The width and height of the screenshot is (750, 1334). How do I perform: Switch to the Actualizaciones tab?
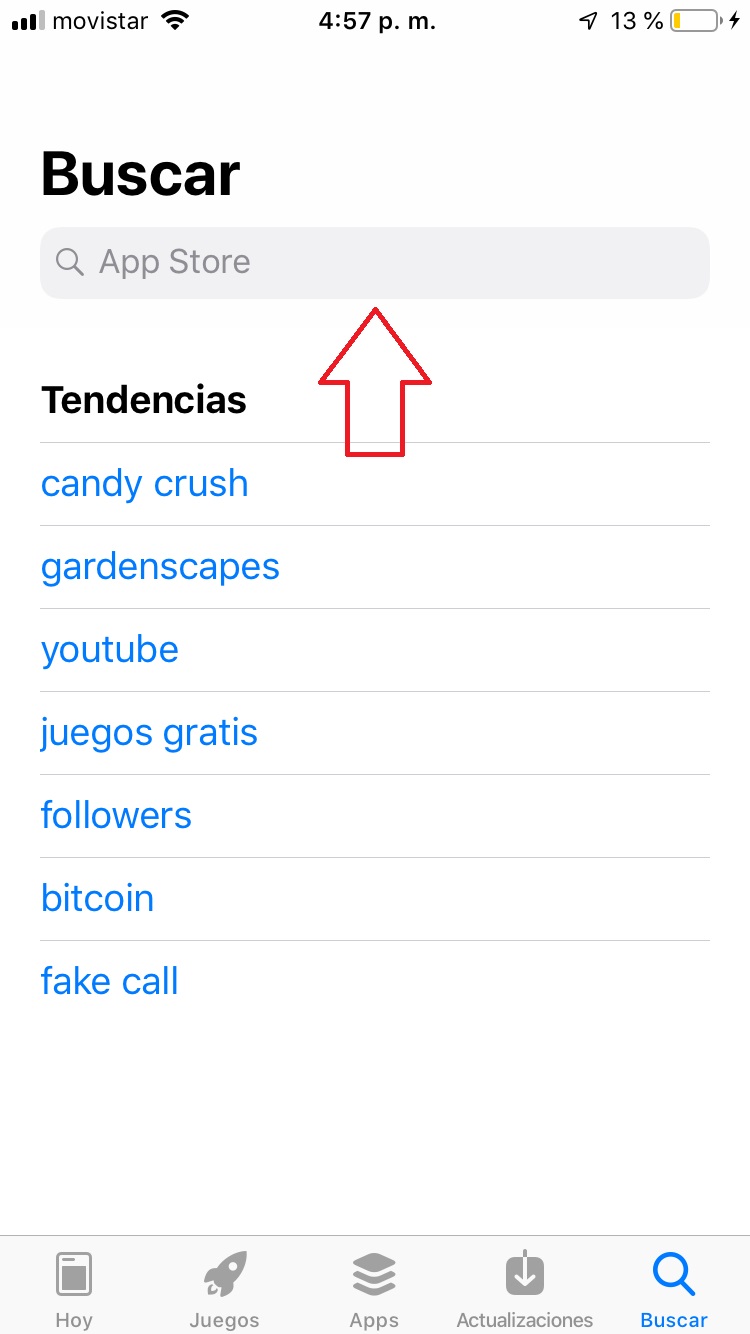click(525, 1290)
